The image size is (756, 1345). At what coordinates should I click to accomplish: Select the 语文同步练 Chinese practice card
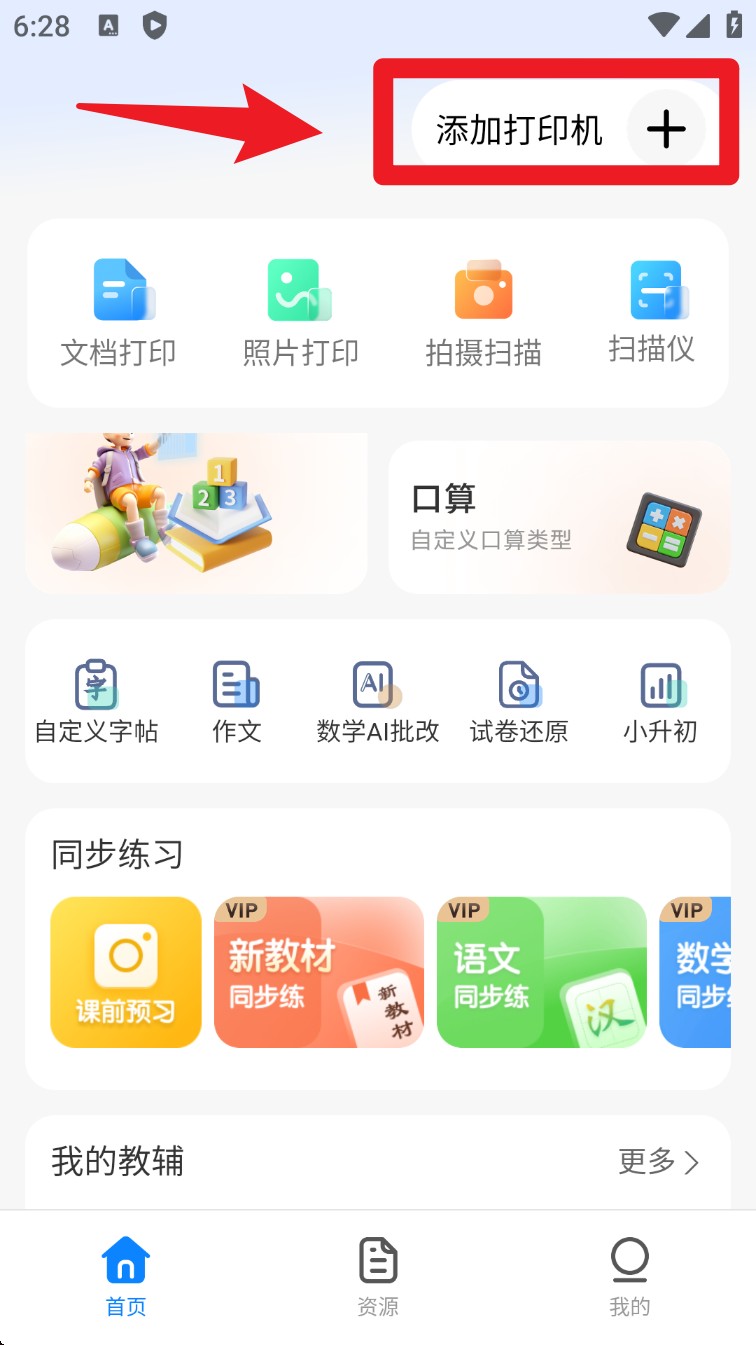click(540, 971)
